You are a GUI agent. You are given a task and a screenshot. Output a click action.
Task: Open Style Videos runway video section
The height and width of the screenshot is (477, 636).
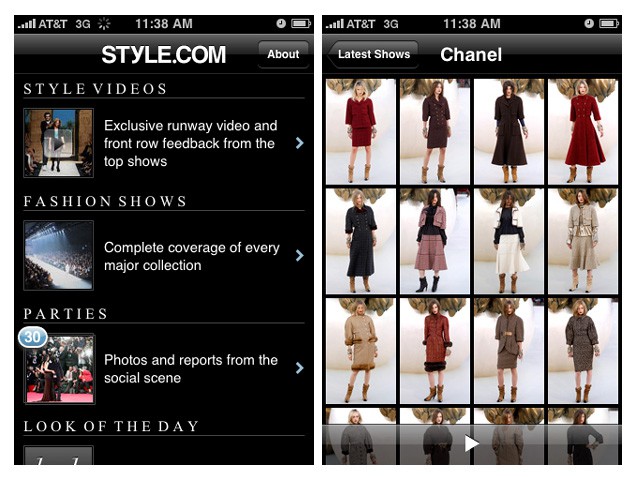point(190,144)
